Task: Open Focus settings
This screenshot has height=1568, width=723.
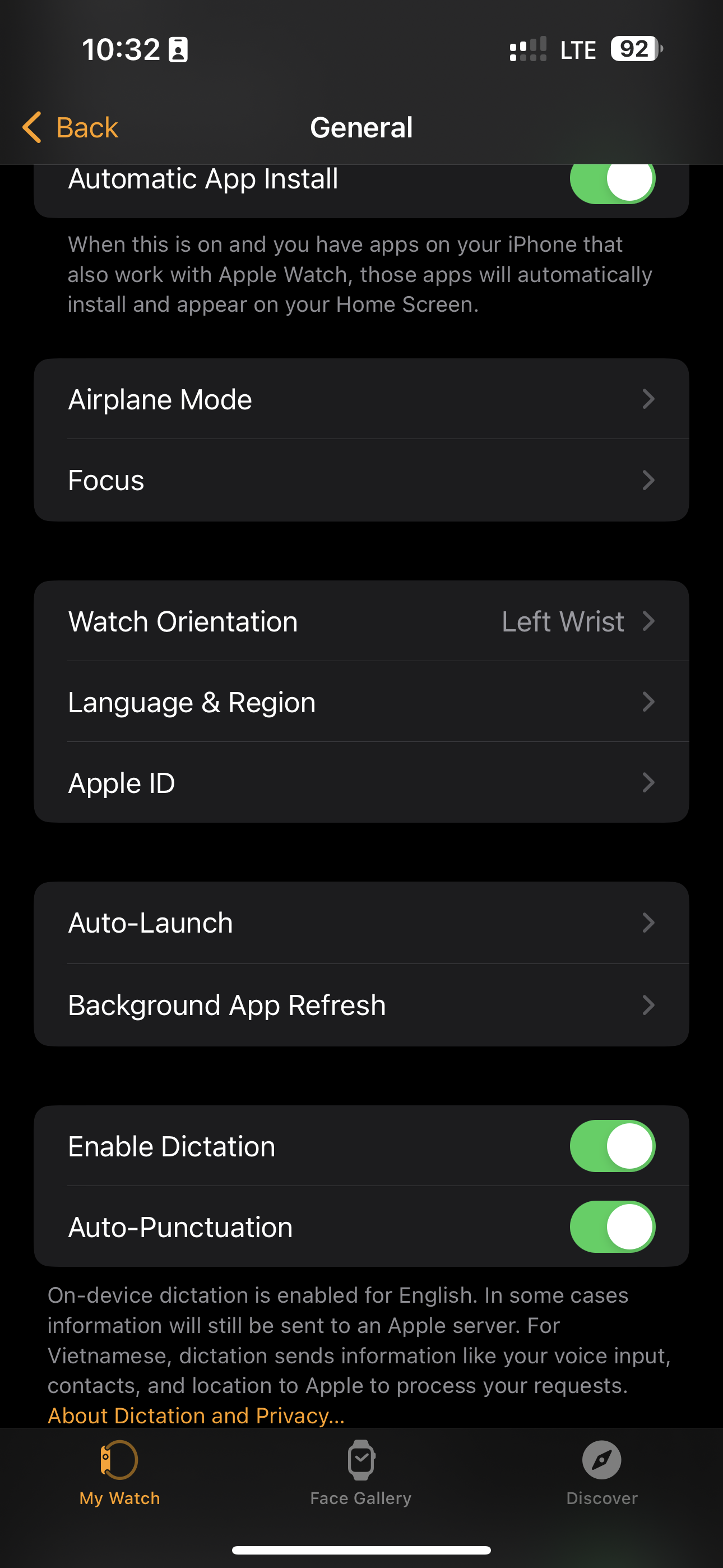Action: pyautogui.click(x=361, y=480)
